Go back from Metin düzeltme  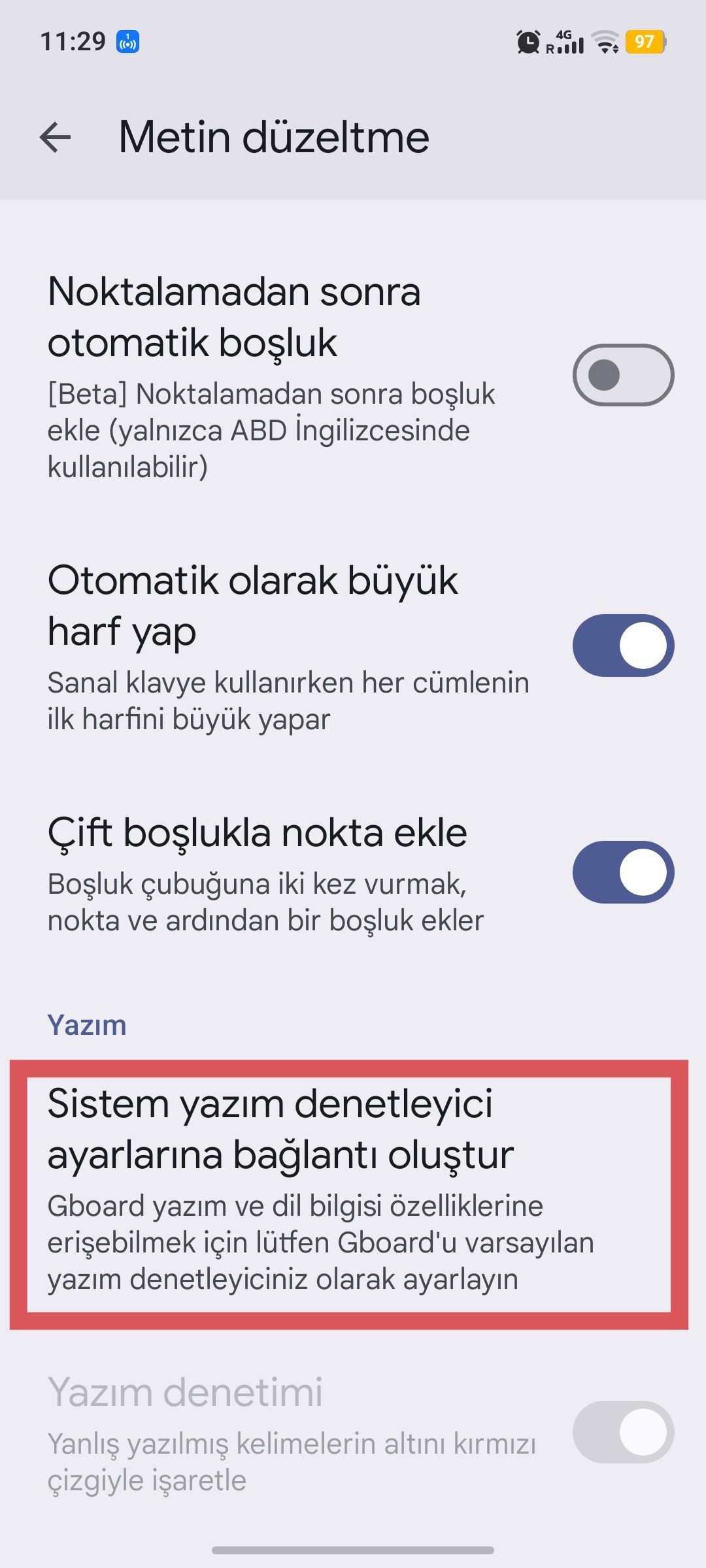[55, 137]
